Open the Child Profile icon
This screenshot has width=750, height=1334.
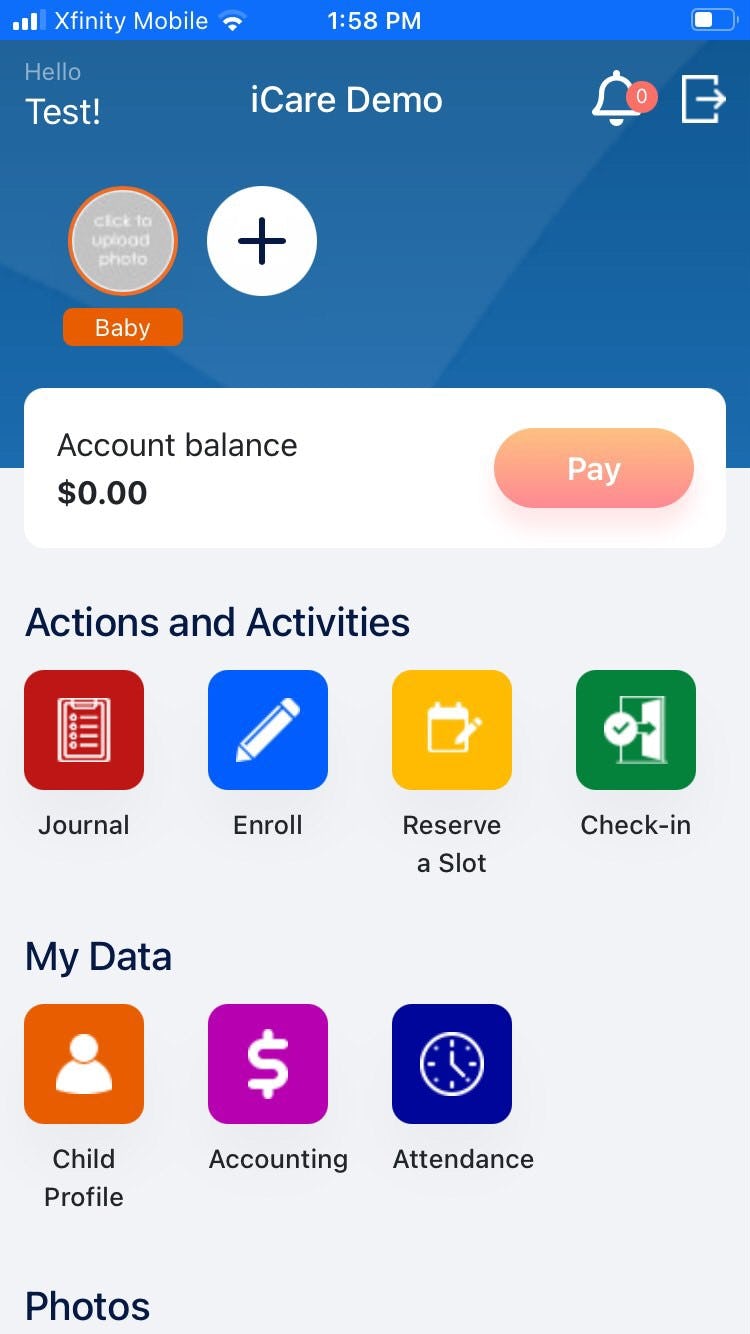[x=84, y=1064]
